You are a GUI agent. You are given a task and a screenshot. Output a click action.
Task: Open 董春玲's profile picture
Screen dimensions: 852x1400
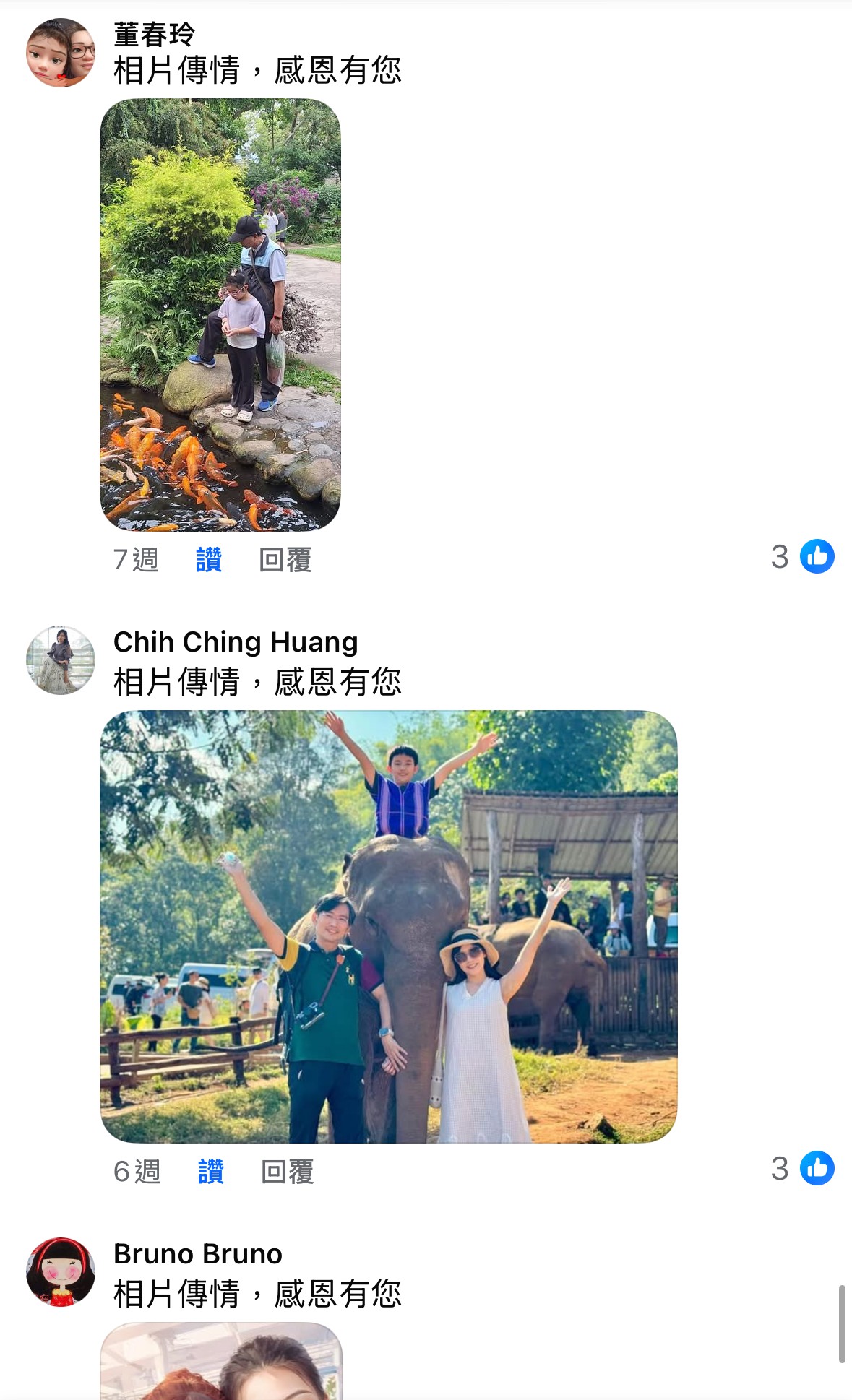tap(61, 53)
